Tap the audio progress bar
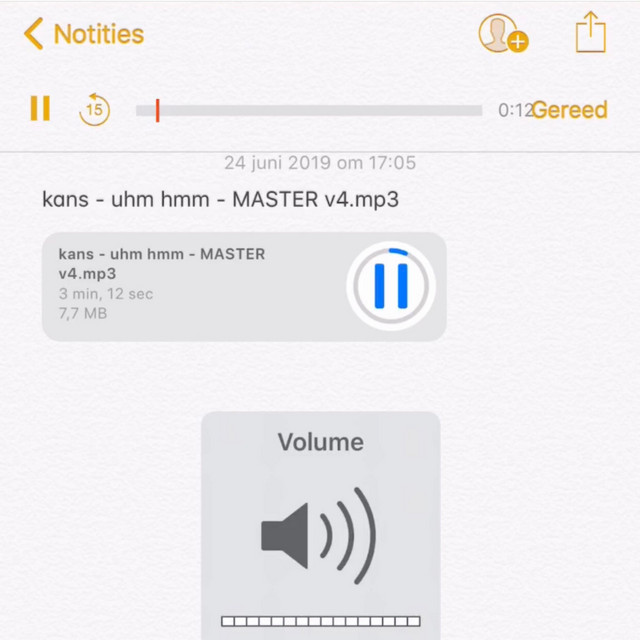 [x=310, y=110]
